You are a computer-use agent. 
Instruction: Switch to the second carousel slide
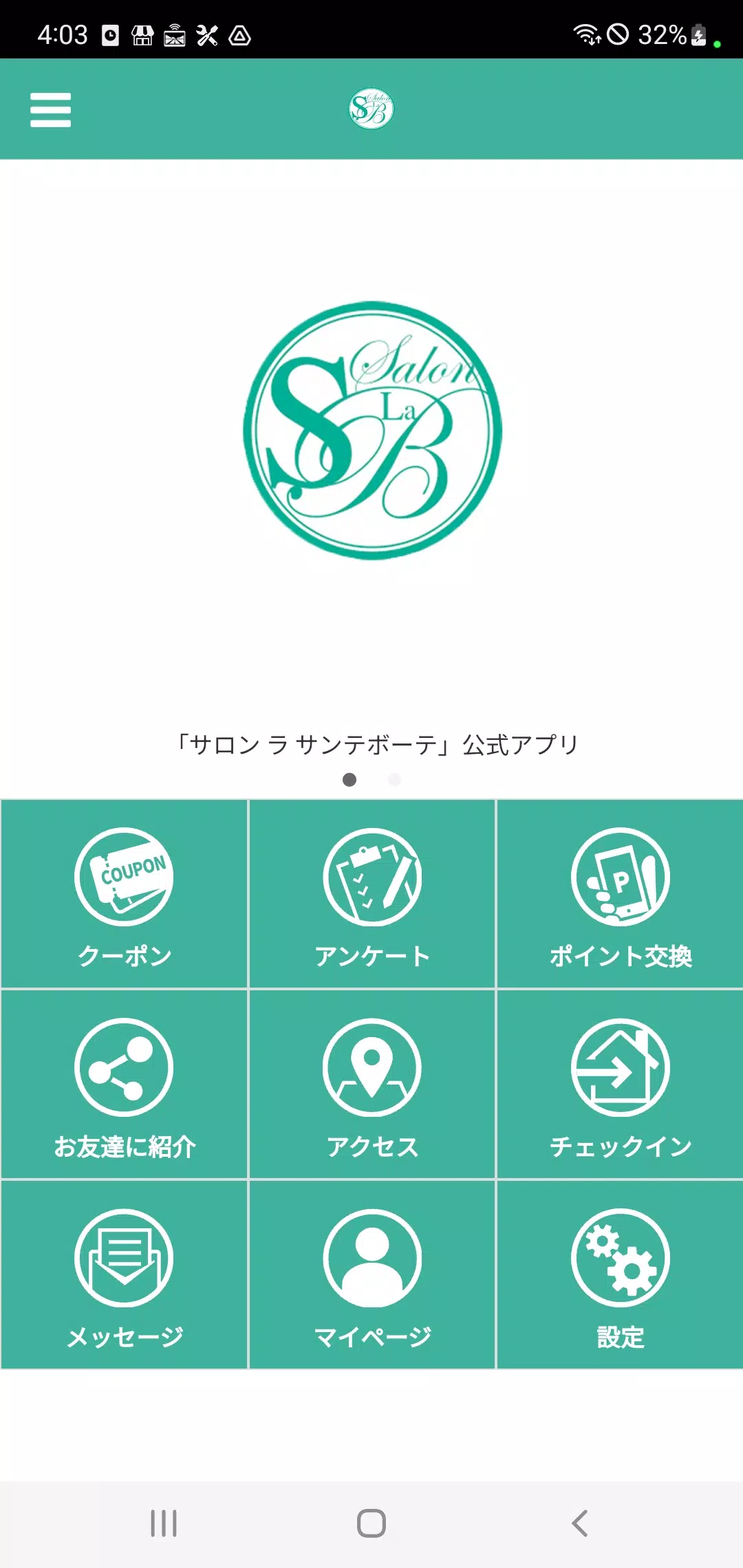[394, 779]
